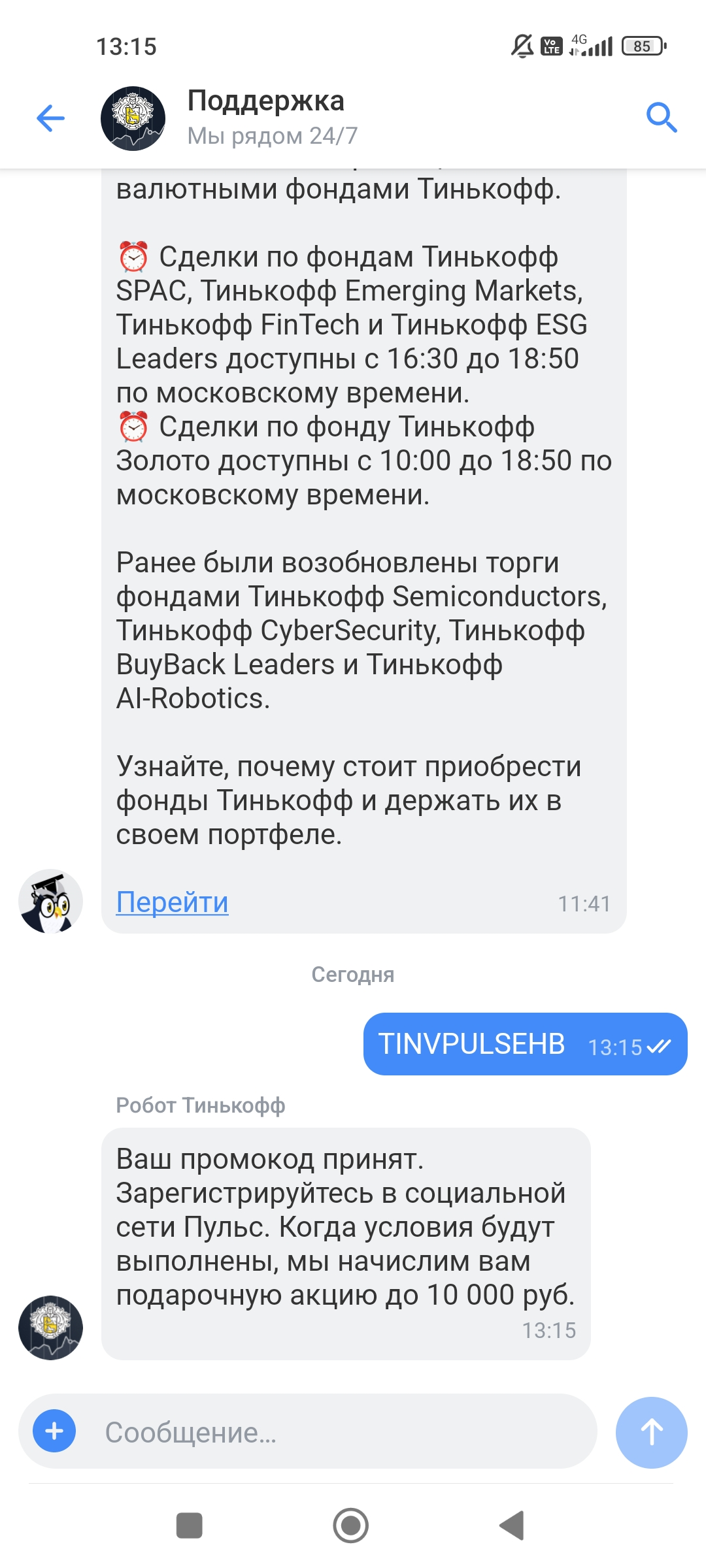Go back using the blue arrow
Screen dimensions: 706x1568
[51, 118]
